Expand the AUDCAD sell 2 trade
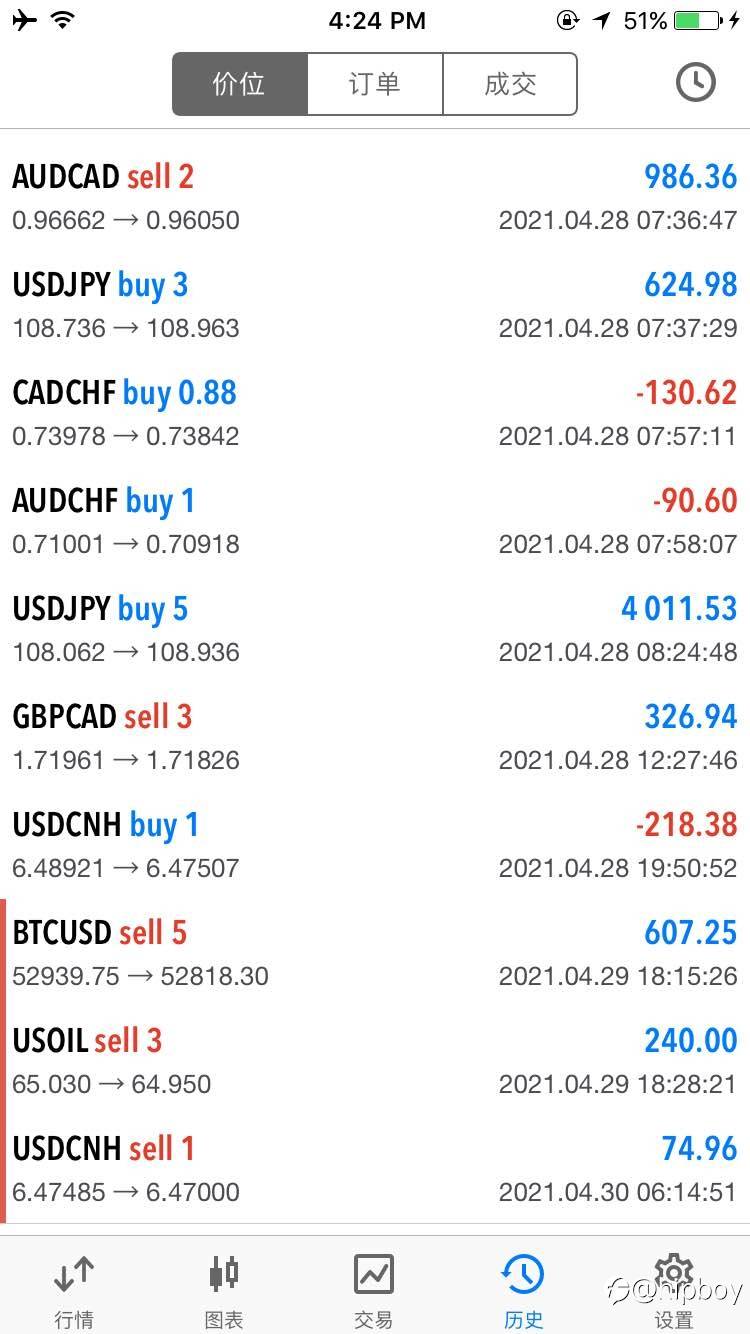This screenshot has width=750, height=1334. (375, 197)
